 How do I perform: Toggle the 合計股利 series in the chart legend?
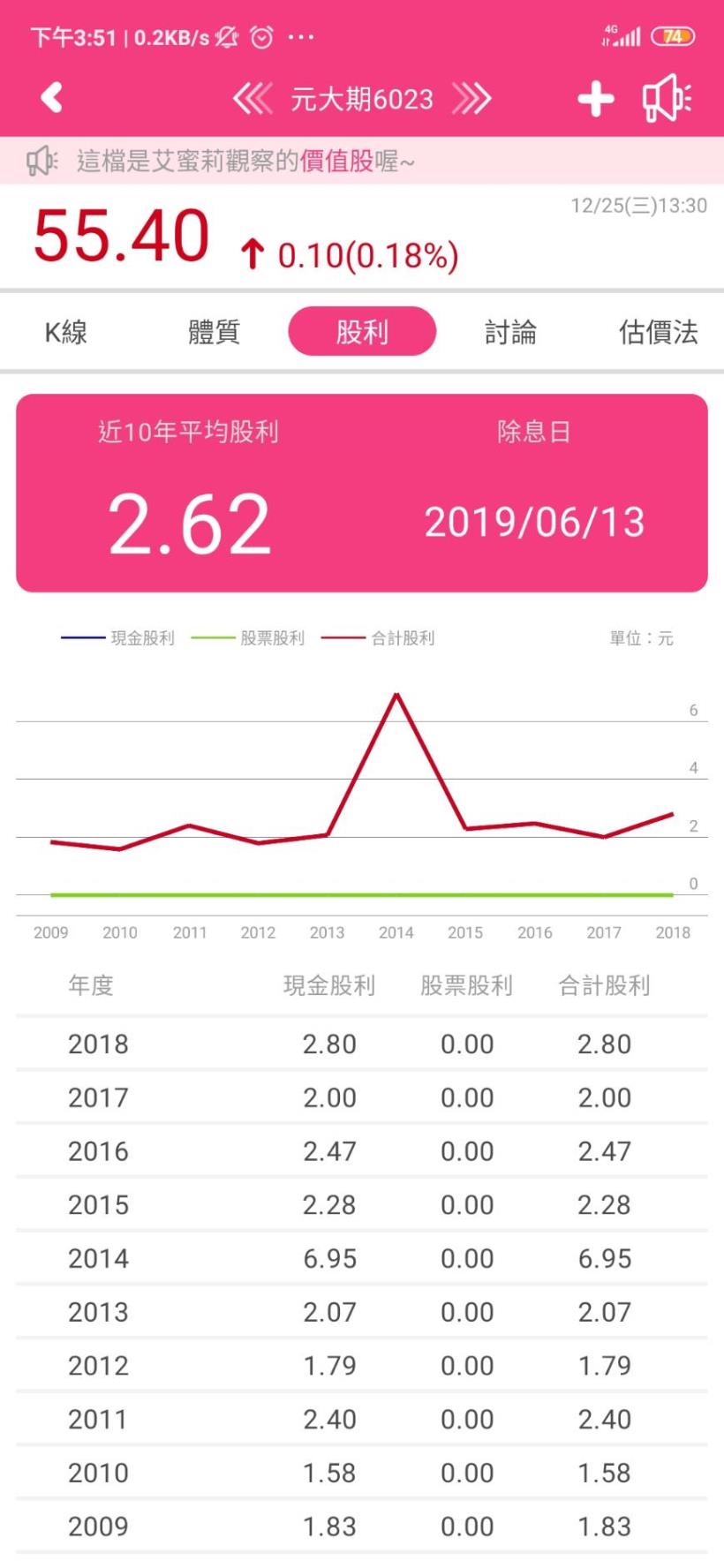[x=380, y=638]
